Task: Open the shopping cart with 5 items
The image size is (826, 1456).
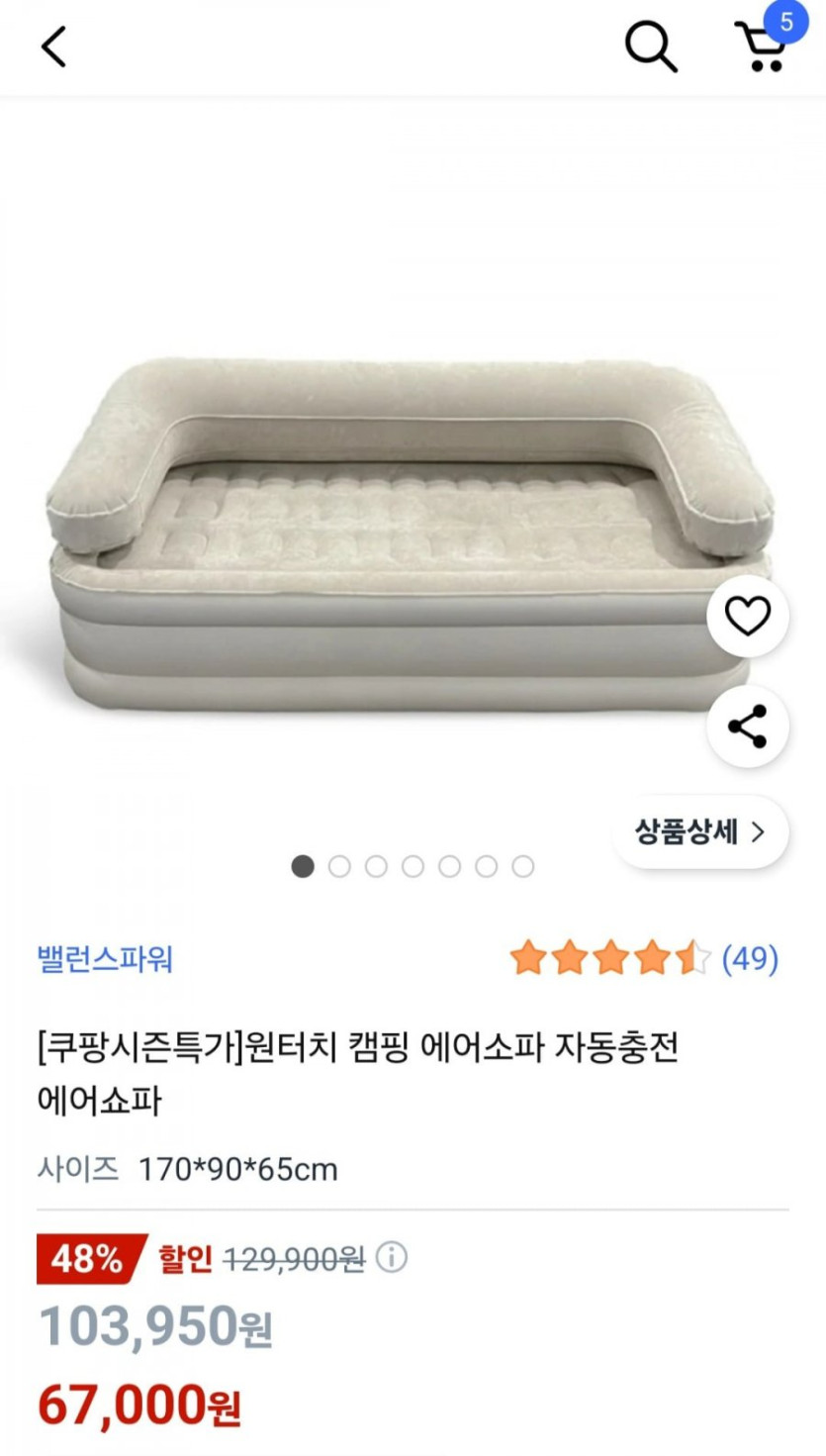Action: click(763, 46)
